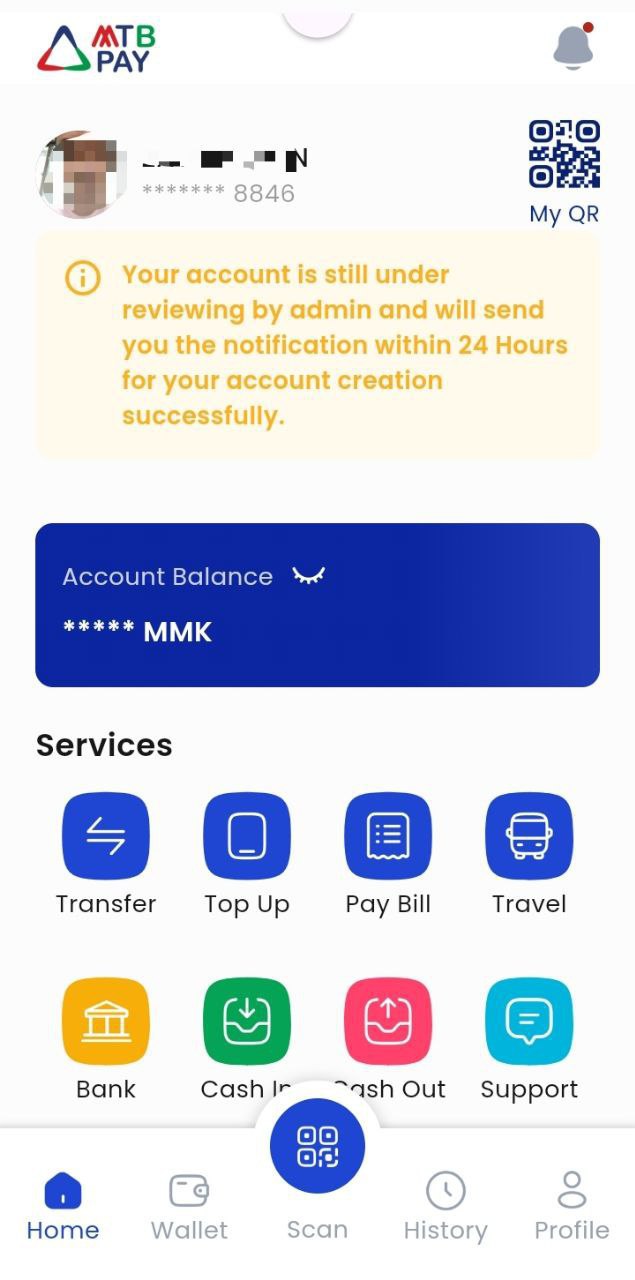Image resolution: width=635 pixels, height=1280 pixels.
Task: Open the Bank service
Action: tap(106, 1021)
